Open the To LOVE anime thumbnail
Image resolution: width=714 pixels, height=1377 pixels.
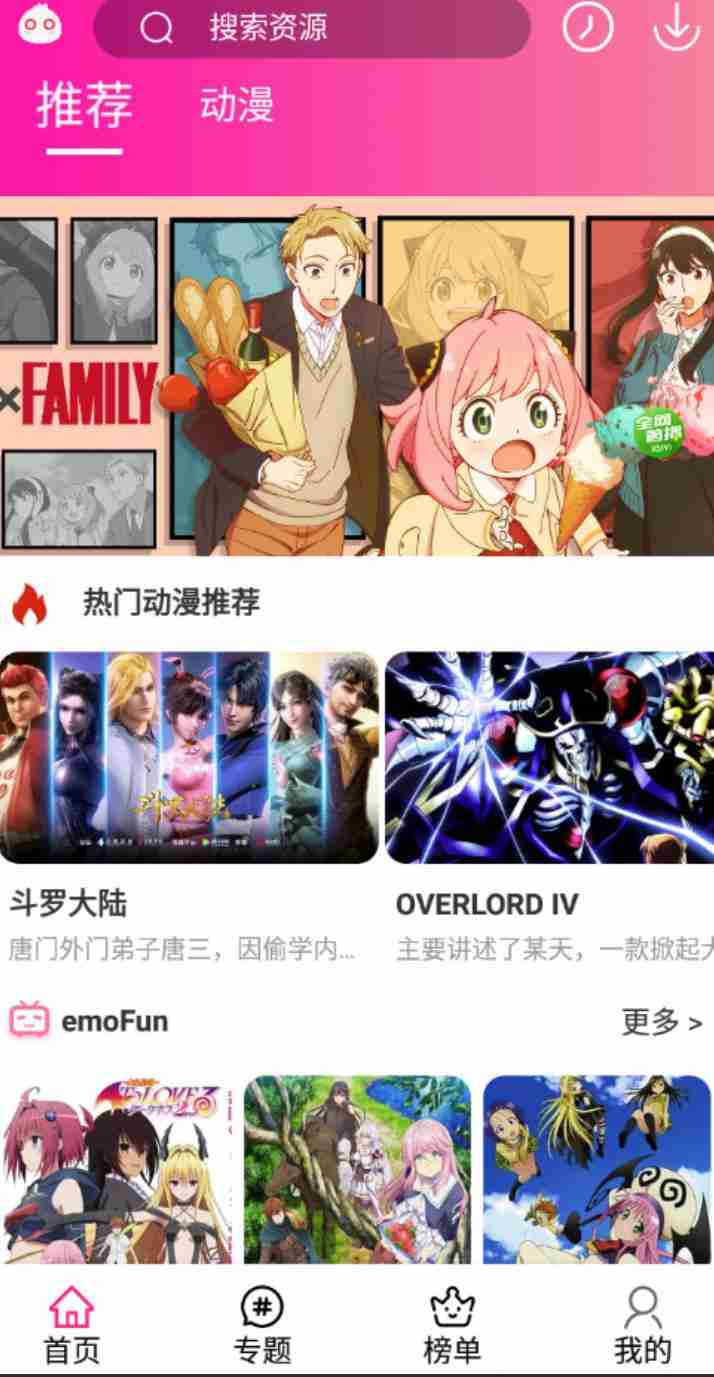pyautogui.click(x=116, y=1169)
